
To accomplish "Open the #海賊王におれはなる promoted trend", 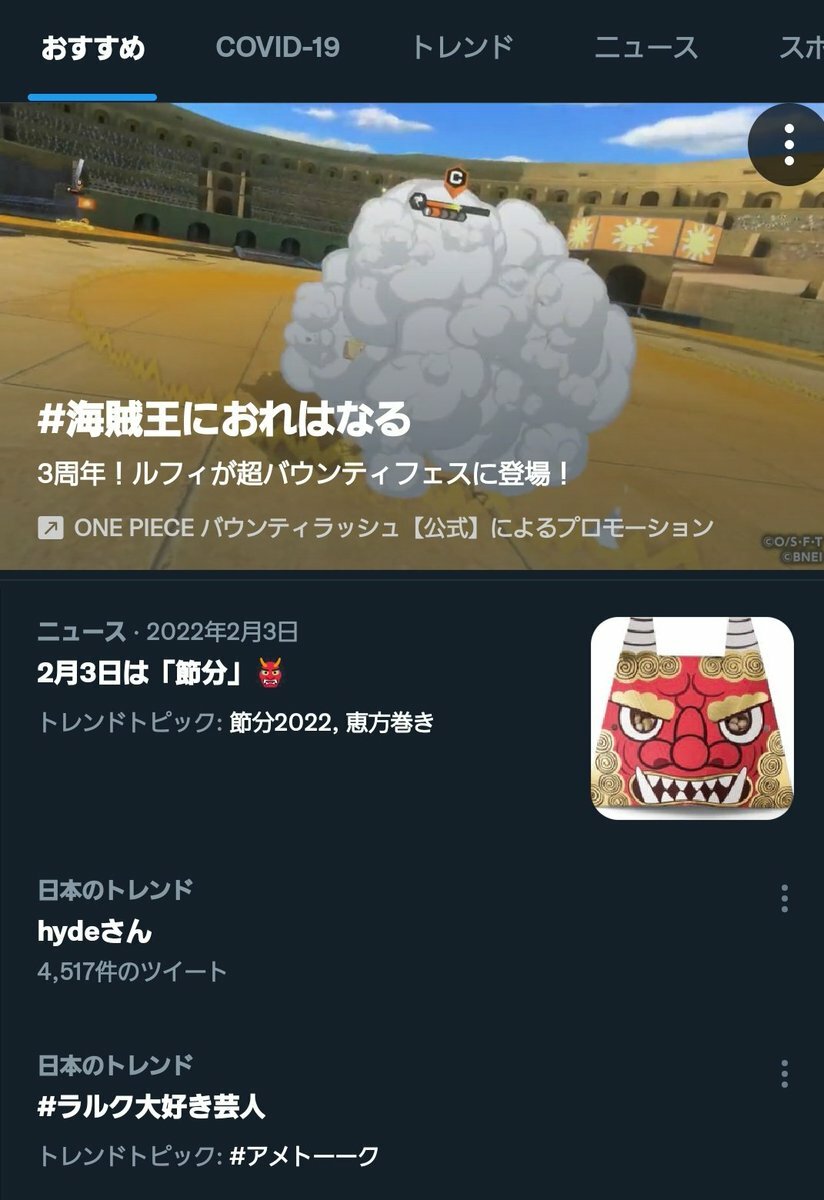I will [224, 420].
